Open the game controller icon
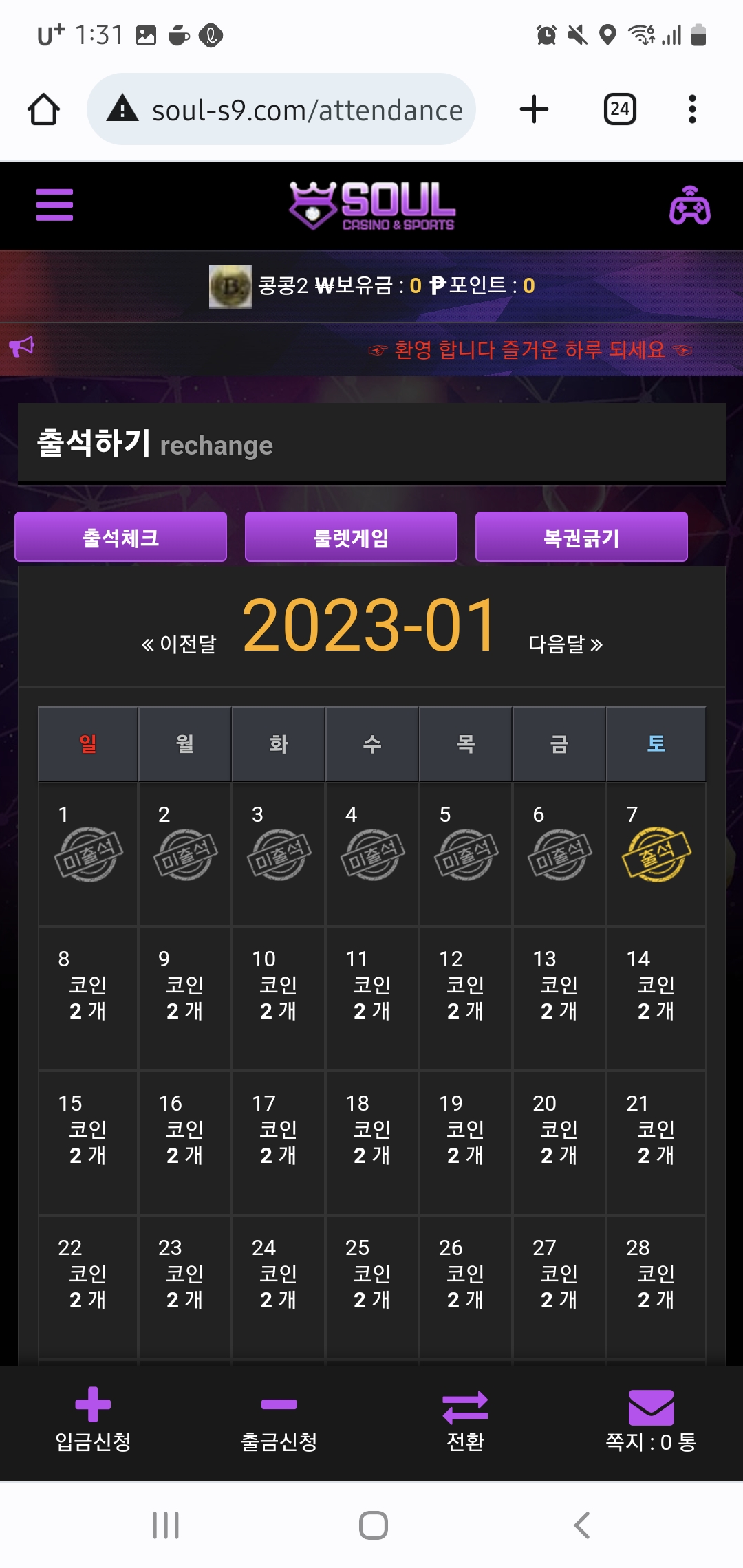 (x=689, y=206)
